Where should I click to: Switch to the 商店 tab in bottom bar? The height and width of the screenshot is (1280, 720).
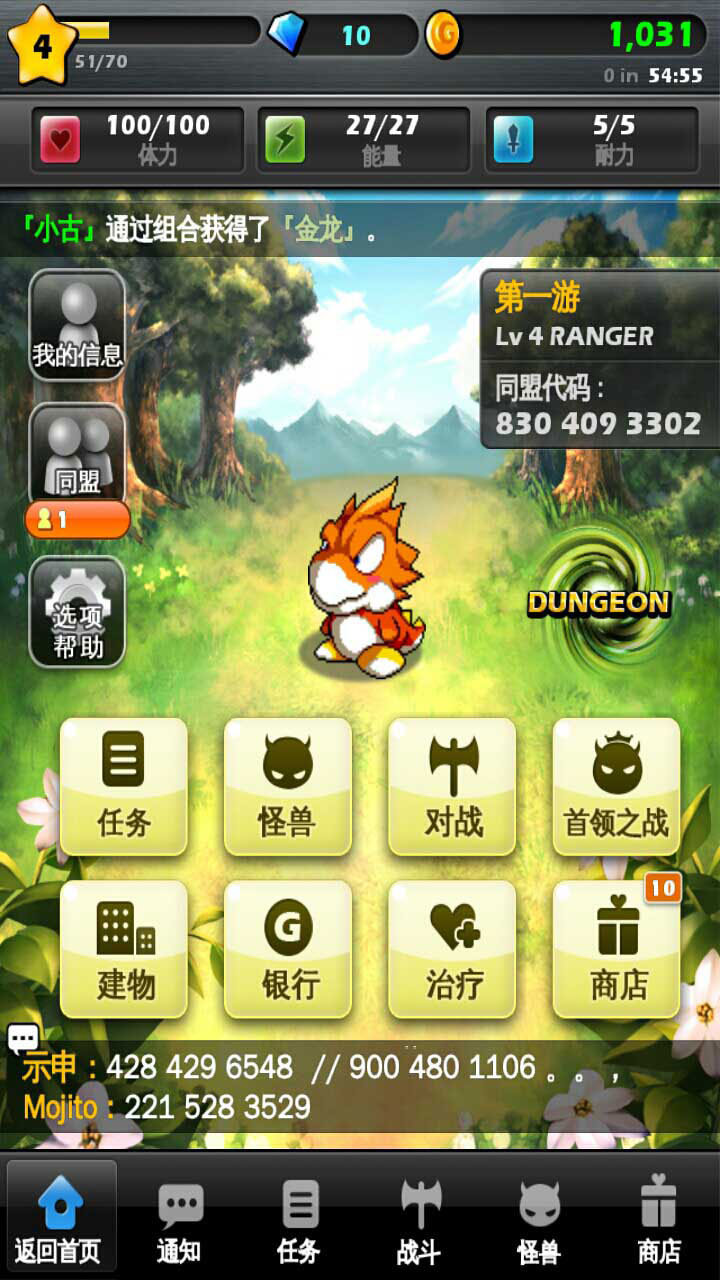click(x=659, y=1217)
